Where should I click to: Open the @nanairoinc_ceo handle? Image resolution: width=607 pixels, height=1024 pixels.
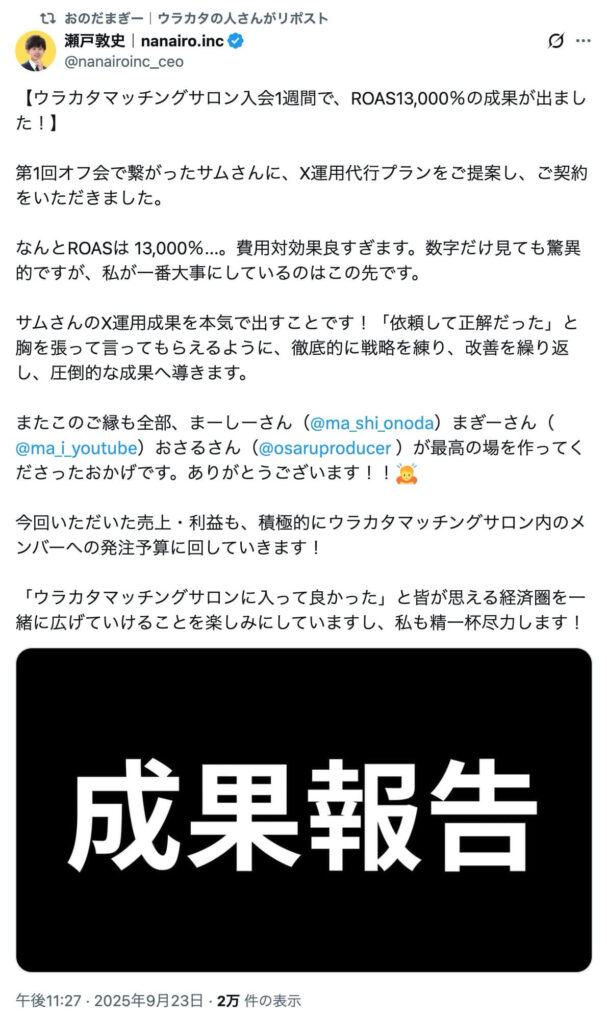[x=126, y=61]
